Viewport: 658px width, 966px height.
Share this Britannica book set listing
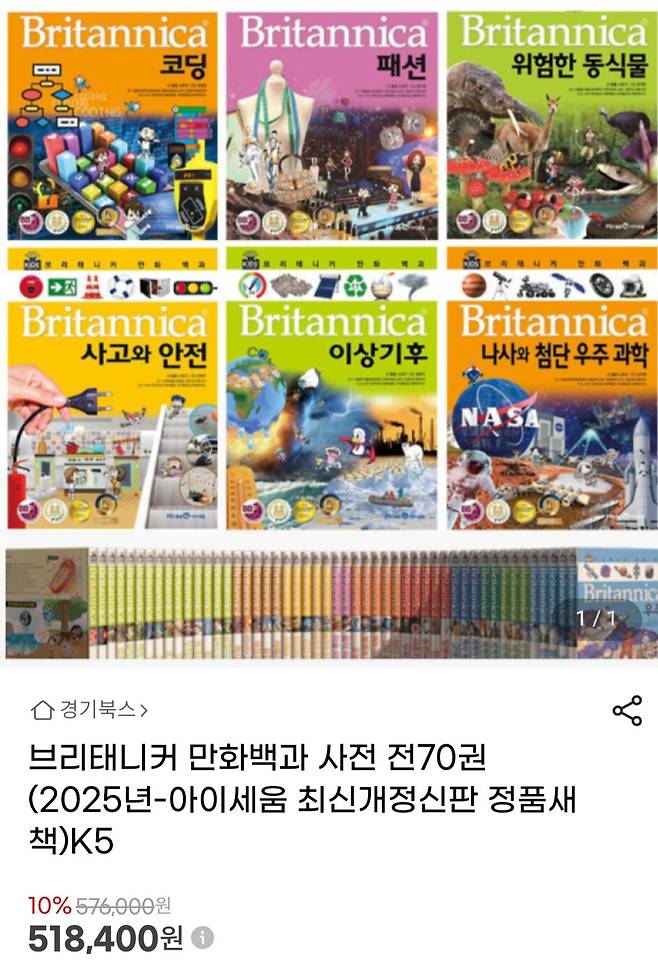[627, 711]
